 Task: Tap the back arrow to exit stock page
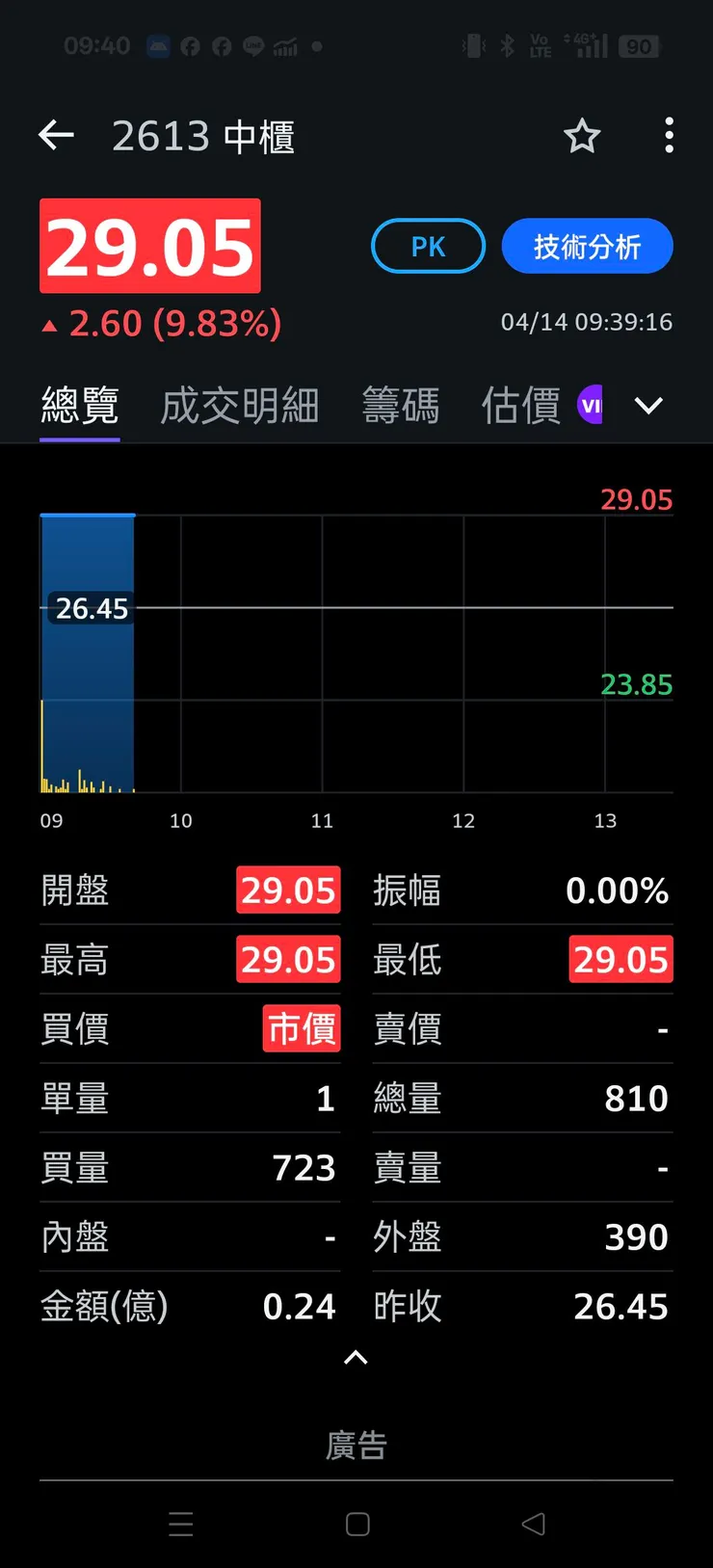[55, 136]
